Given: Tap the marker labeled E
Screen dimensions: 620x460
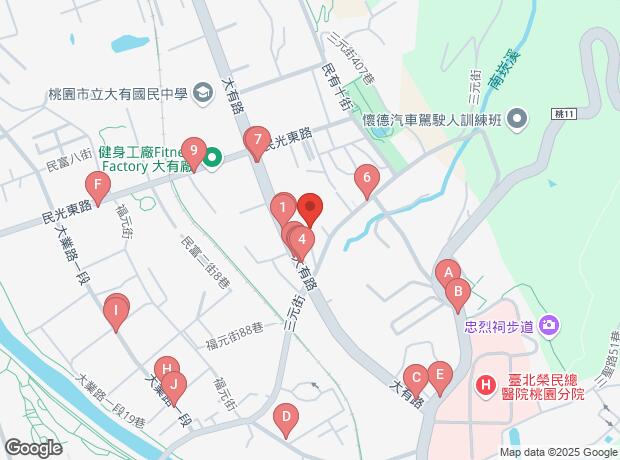Looking at the screenshot, I should (437, 377).
